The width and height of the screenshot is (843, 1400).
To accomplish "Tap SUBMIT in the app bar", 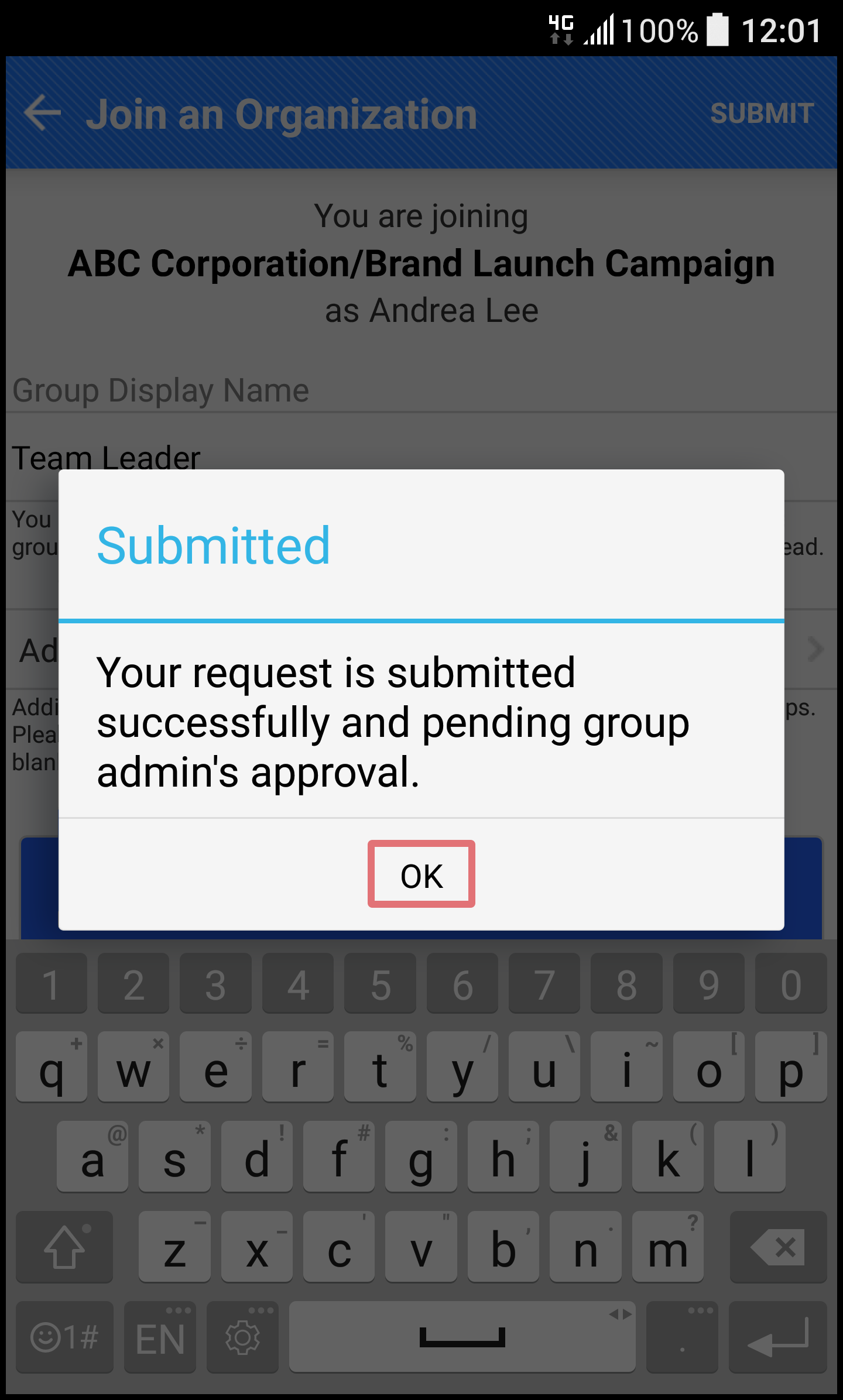I will 762,113.
